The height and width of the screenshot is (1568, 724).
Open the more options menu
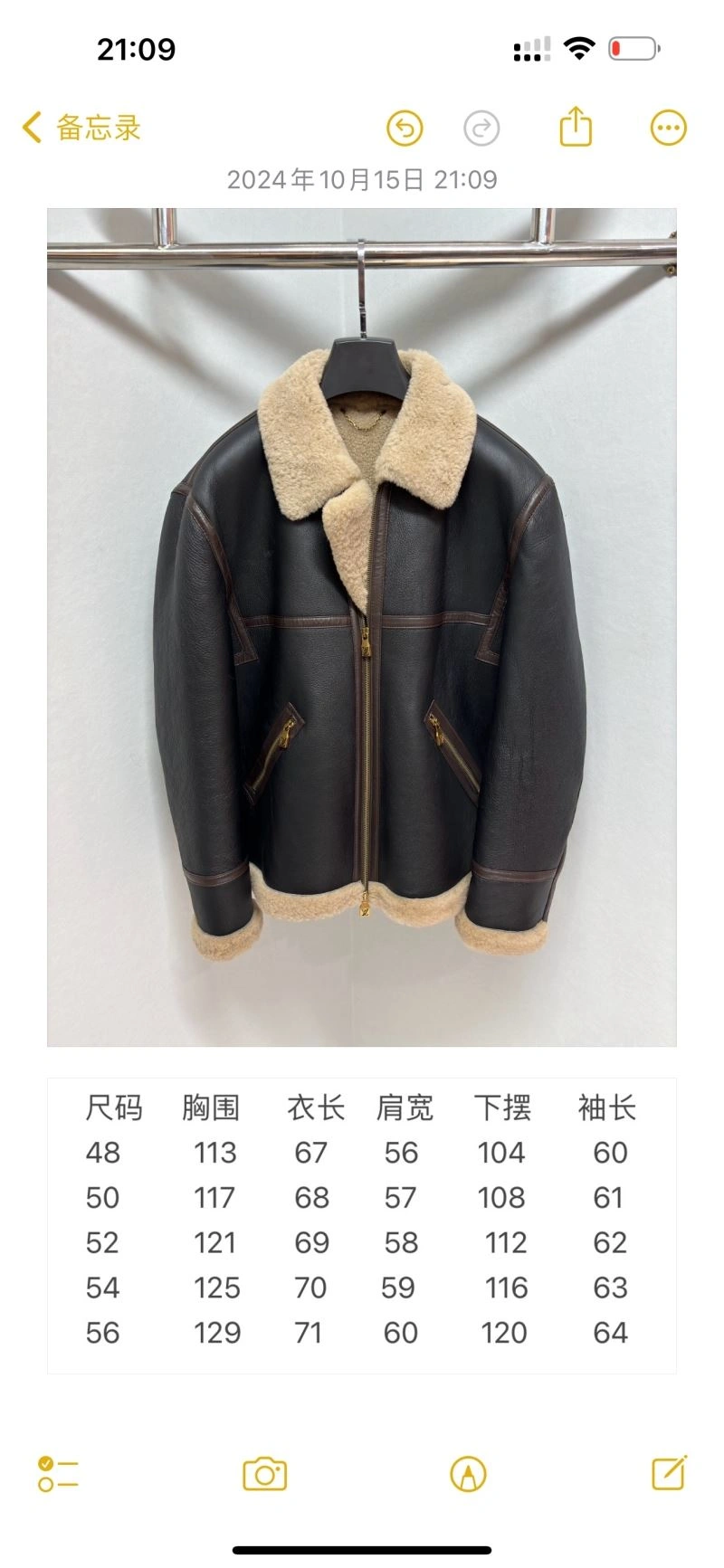(x=669, y=128)
